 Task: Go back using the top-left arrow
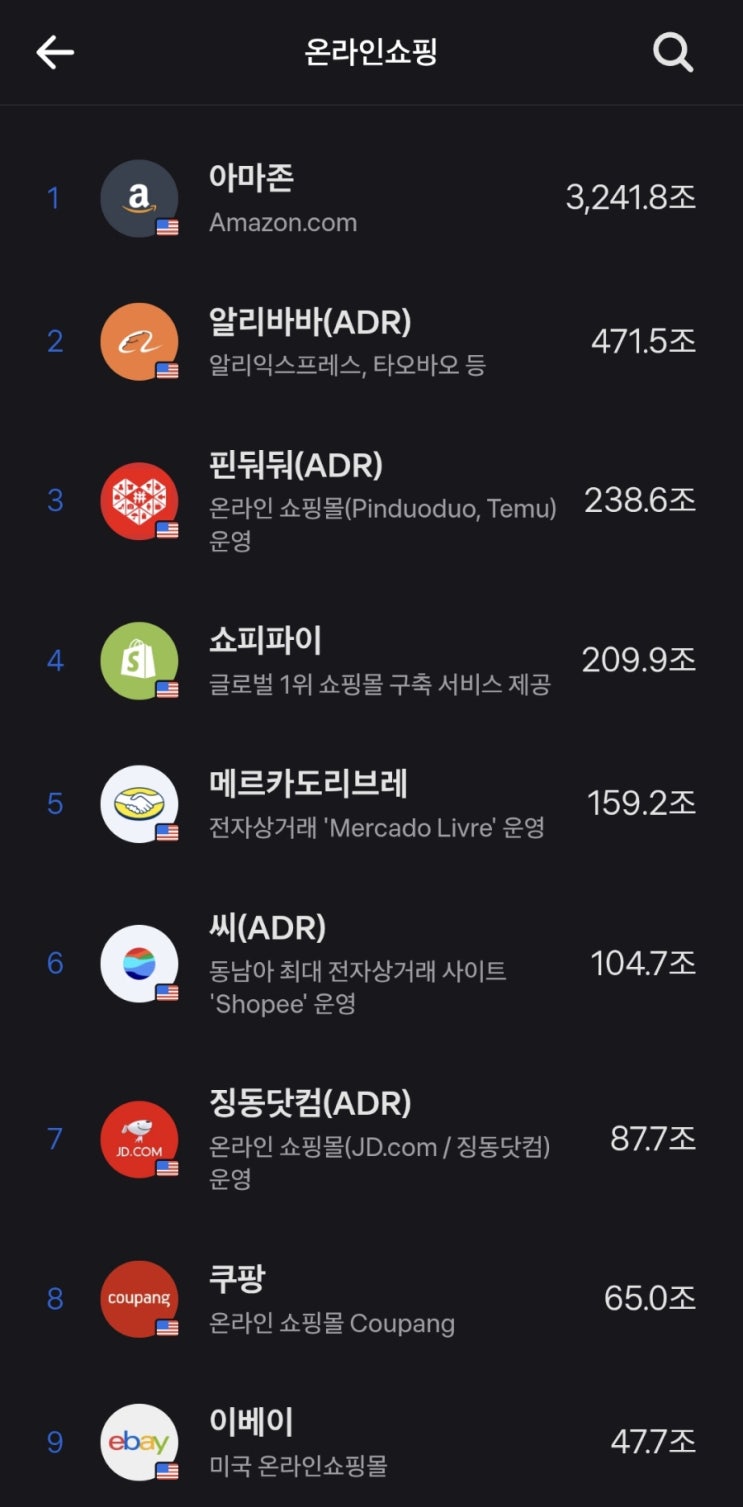tap(55, 53)
